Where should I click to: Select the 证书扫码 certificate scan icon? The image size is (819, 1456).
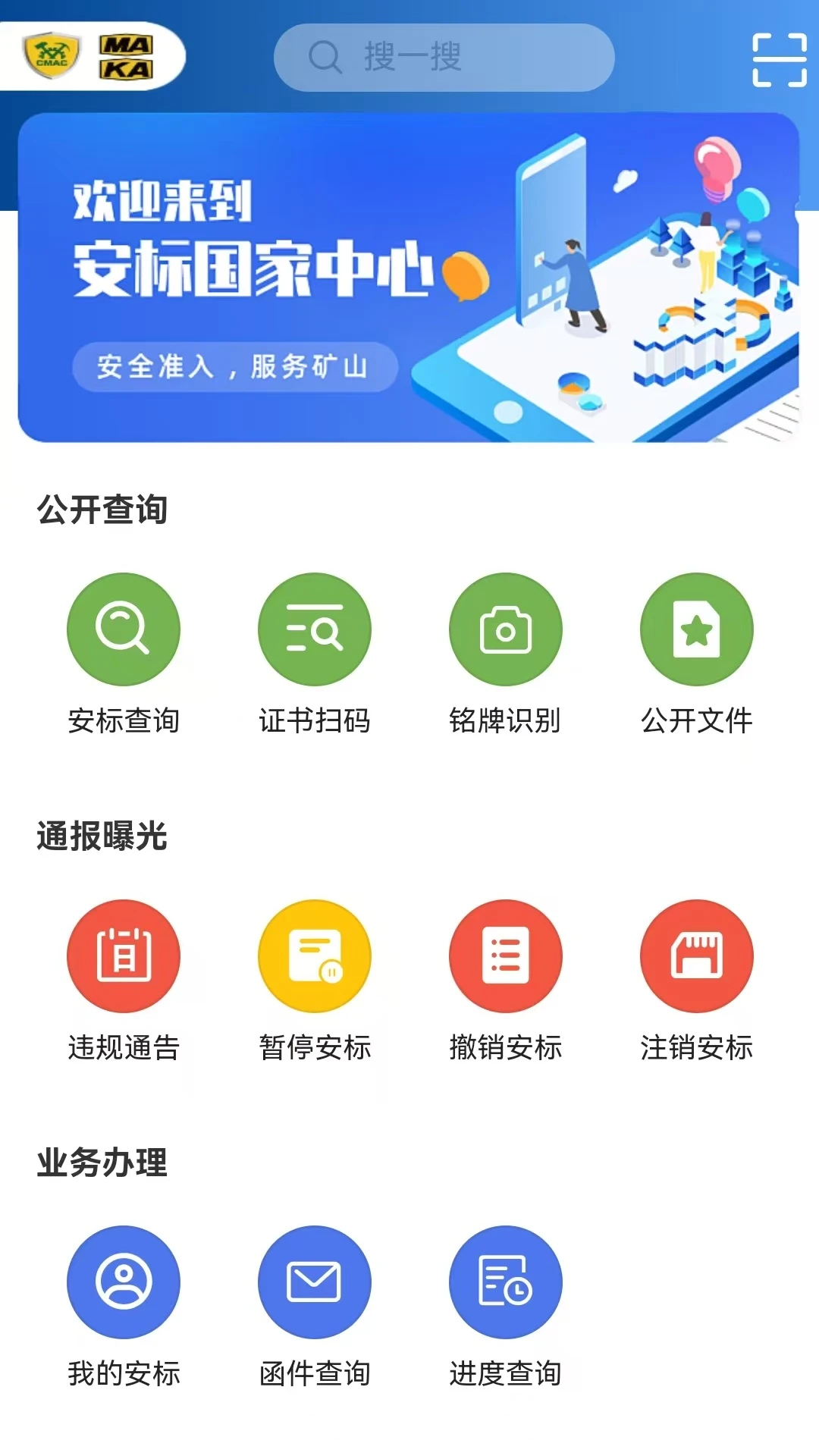315,629
